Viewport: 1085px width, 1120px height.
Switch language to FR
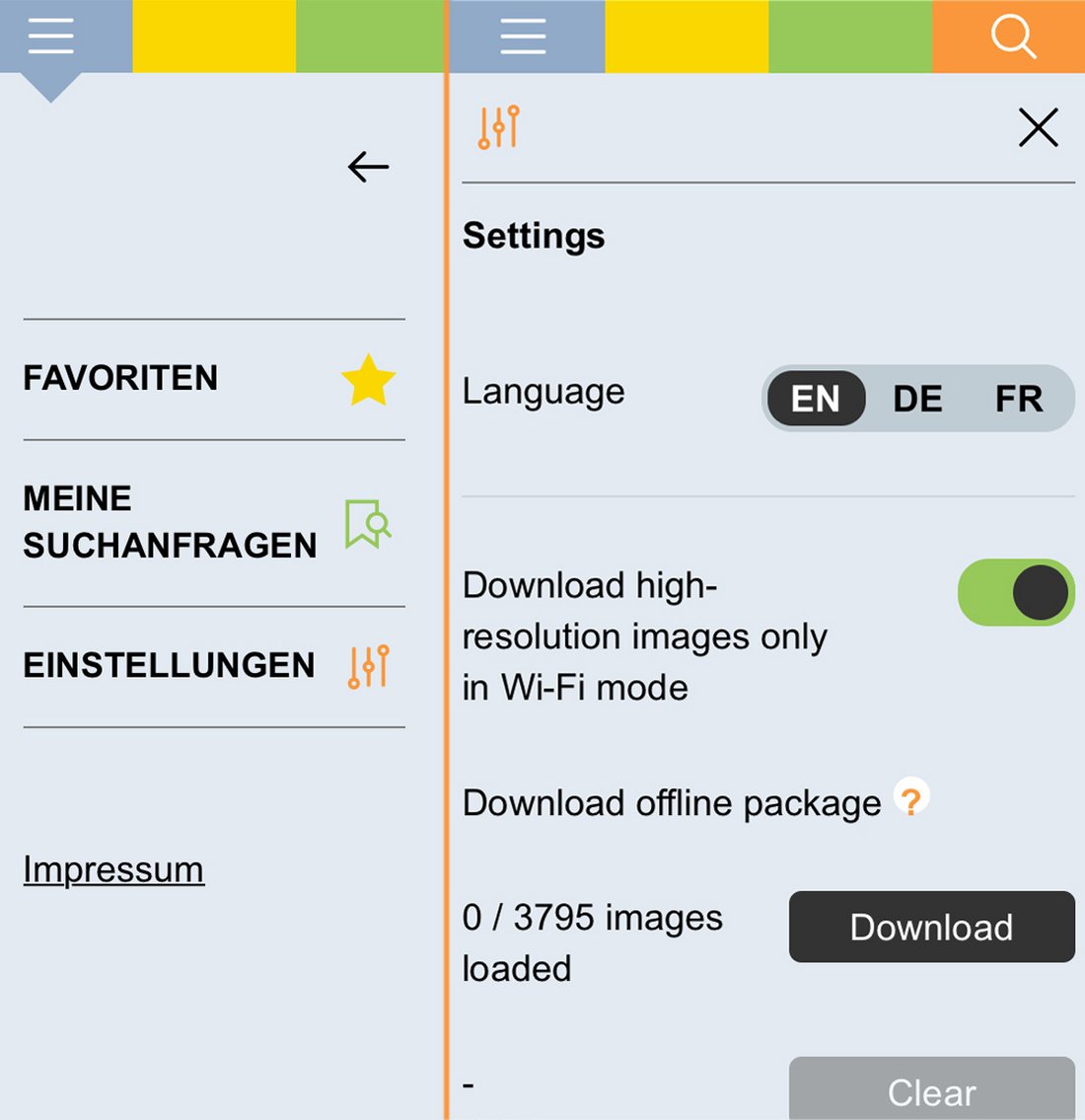coord(1019,399)
